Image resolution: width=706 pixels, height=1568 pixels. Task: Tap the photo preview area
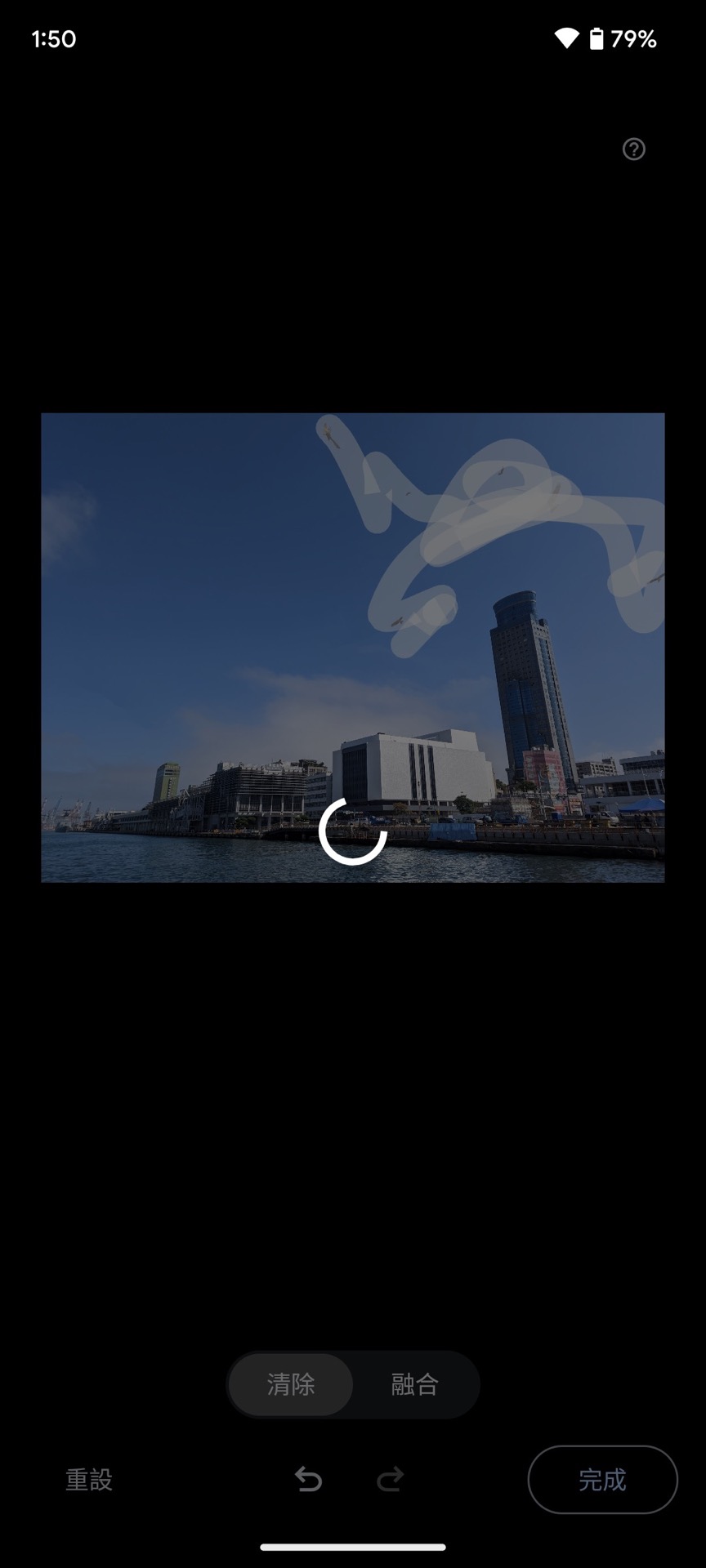pyautogui.click(x=351, y=645)
